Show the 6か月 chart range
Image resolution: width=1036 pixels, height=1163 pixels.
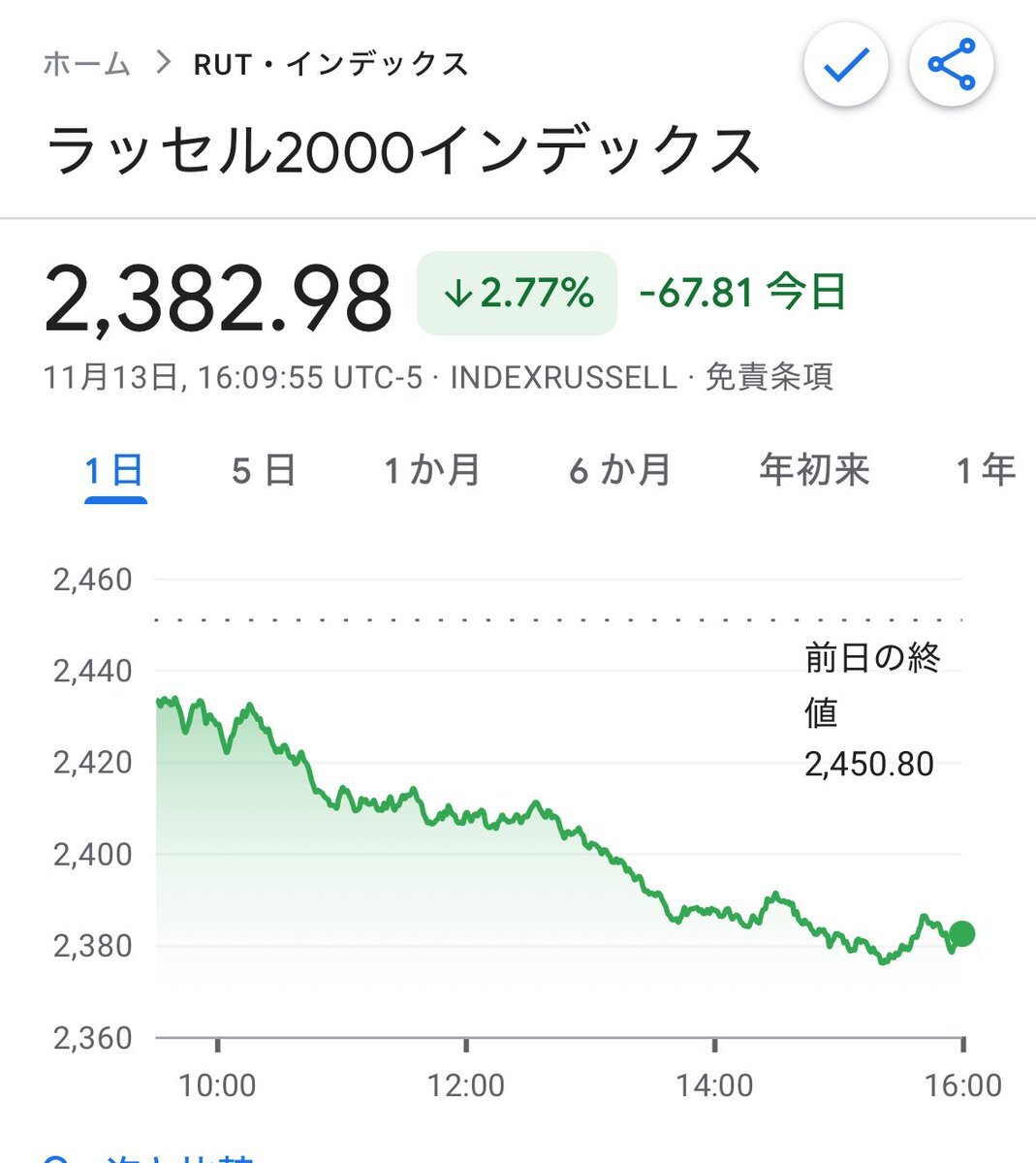(x=620, y=471)
